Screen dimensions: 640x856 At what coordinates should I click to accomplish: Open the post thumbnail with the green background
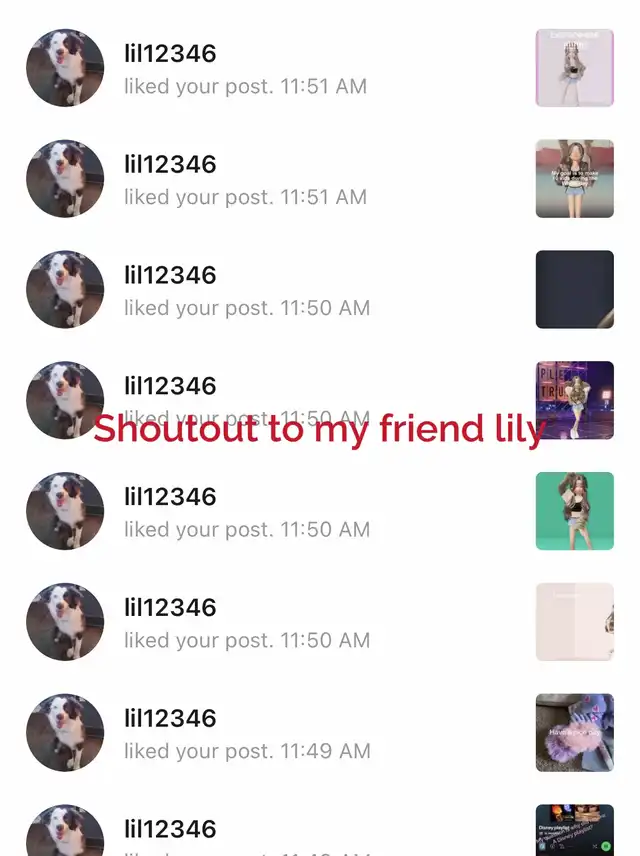click(574, 511)
